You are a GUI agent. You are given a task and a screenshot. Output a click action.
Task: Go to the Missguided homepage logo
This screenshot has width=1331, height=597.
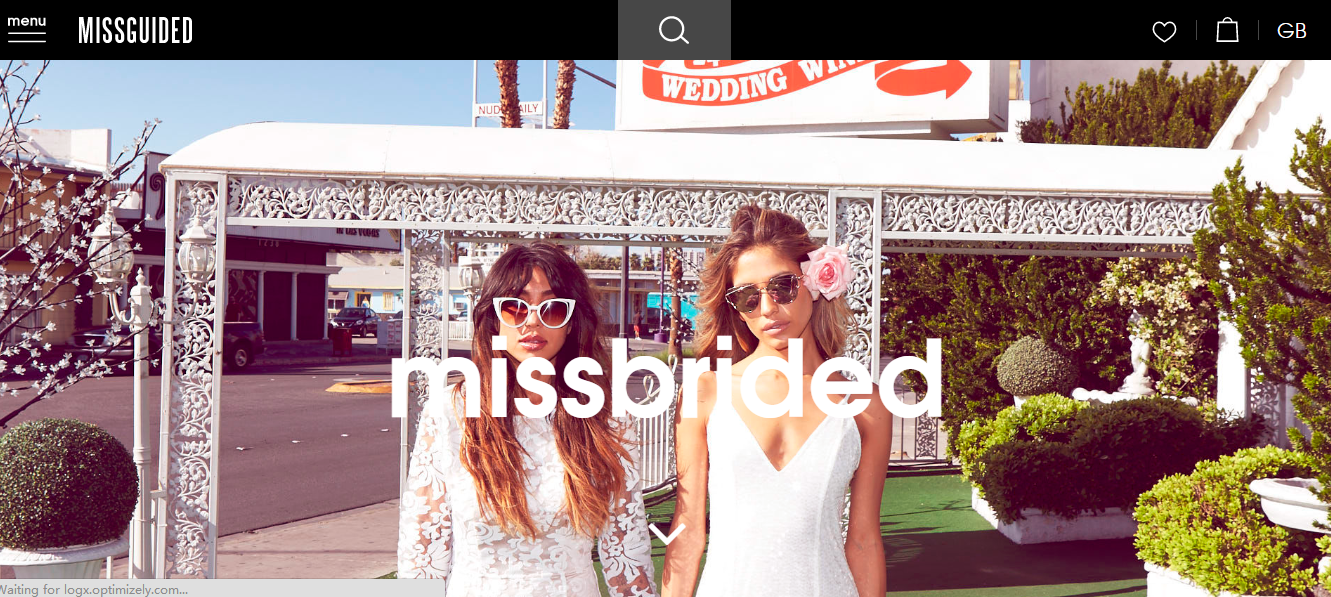tap(135, 31)
